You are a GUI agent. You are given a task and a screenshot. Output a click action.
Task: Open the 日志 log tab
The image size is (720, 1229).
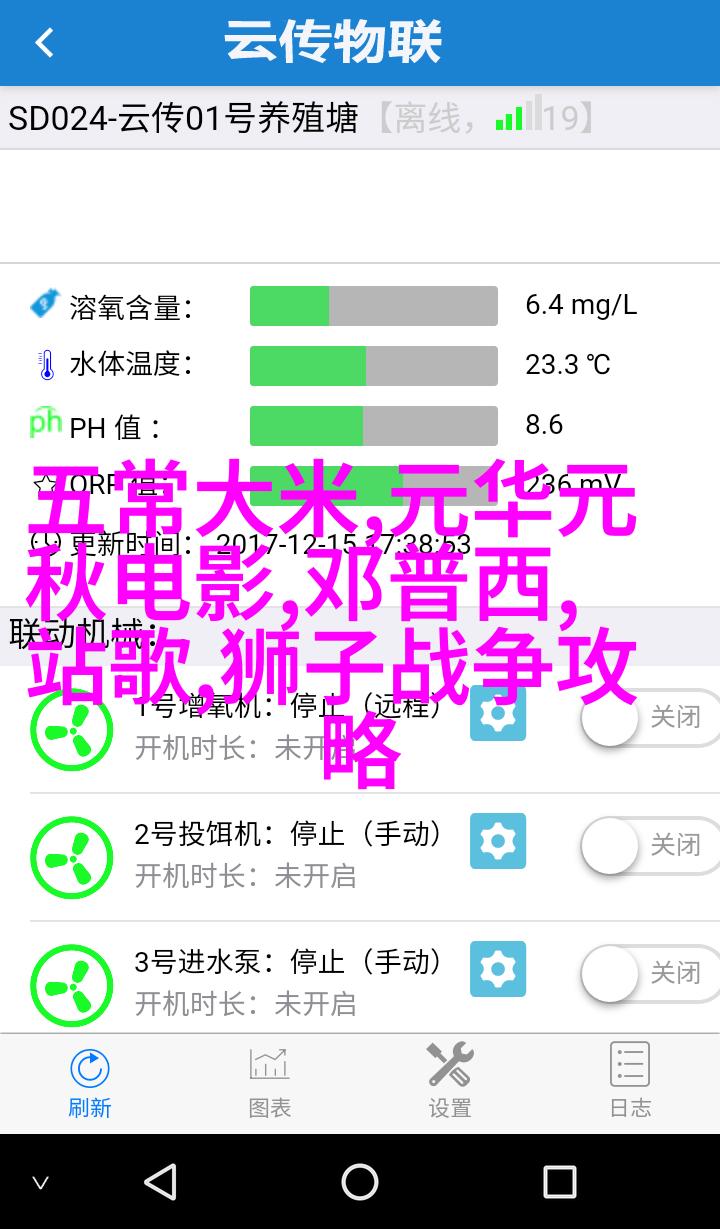pyautogui.click(x=630, y=1081)
